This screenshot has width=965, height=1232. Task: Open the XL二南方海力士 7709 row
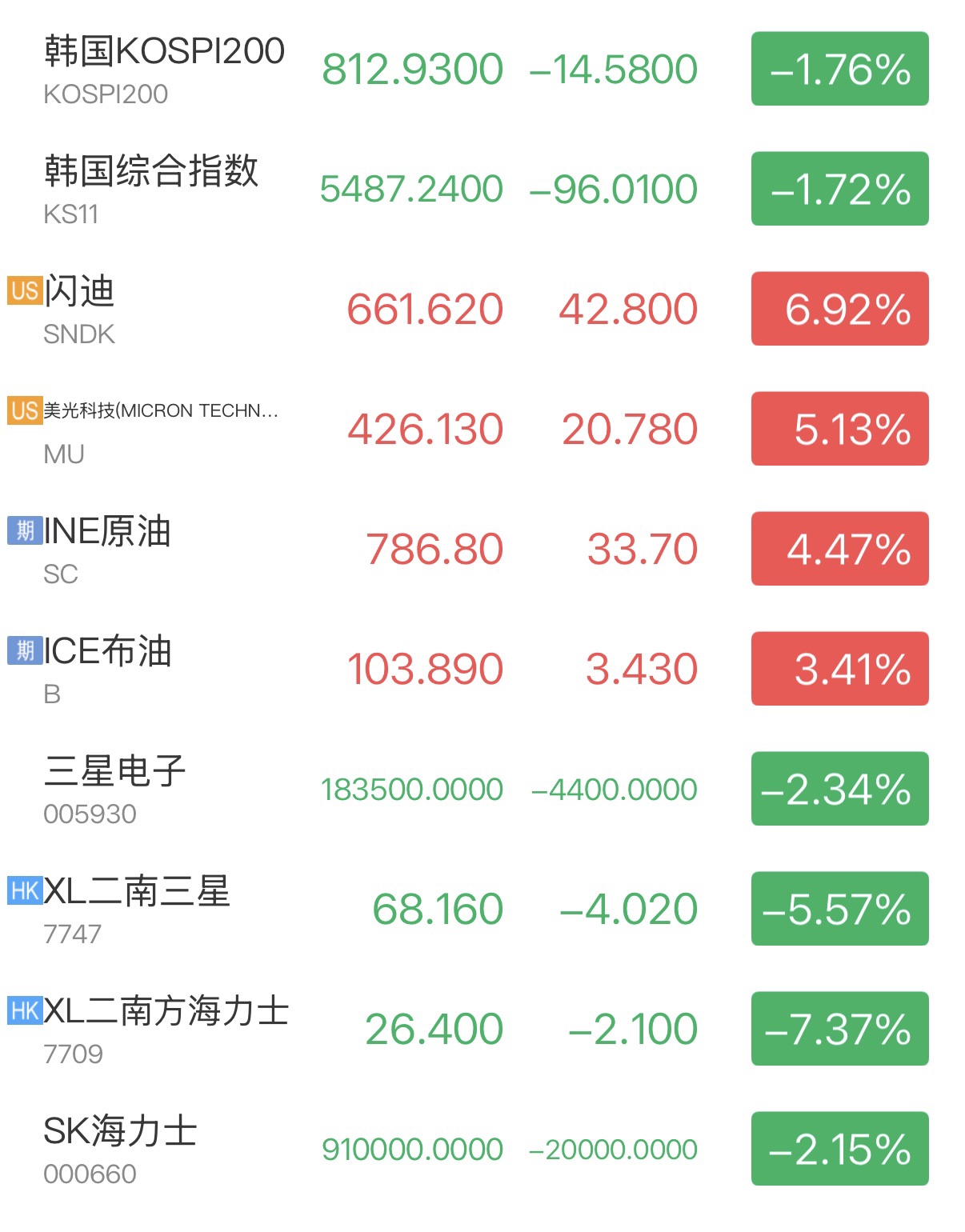coord(164,1028)
